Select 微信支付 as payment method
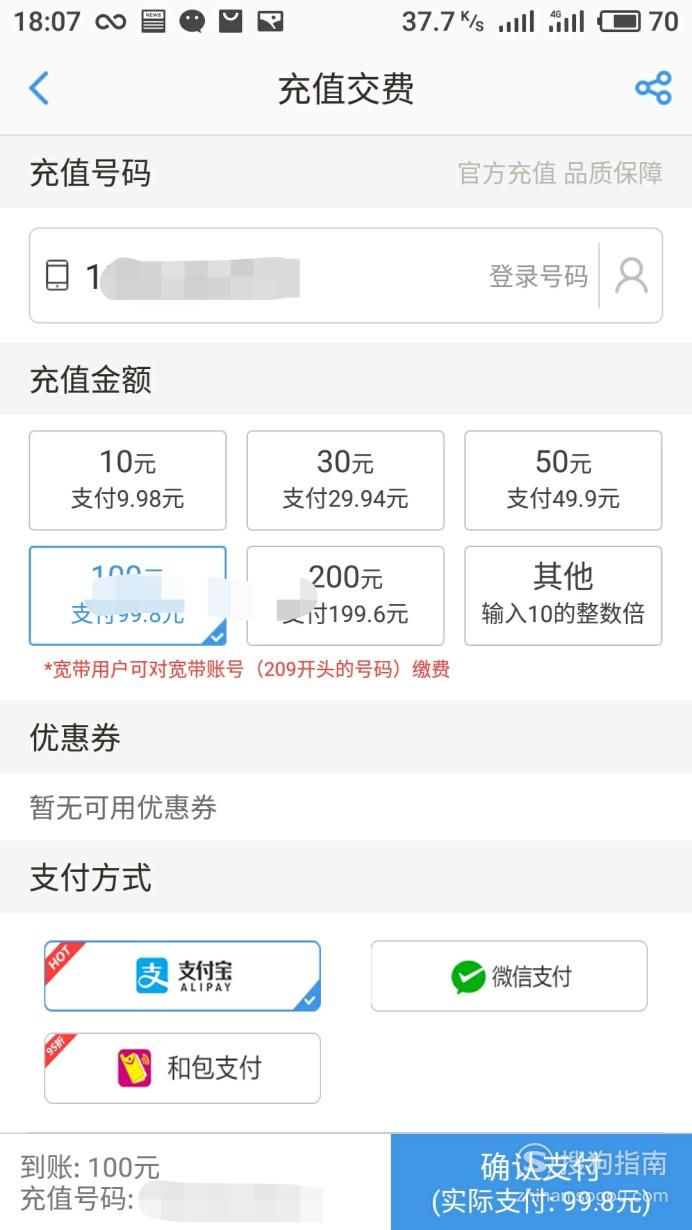 [509, 976]
